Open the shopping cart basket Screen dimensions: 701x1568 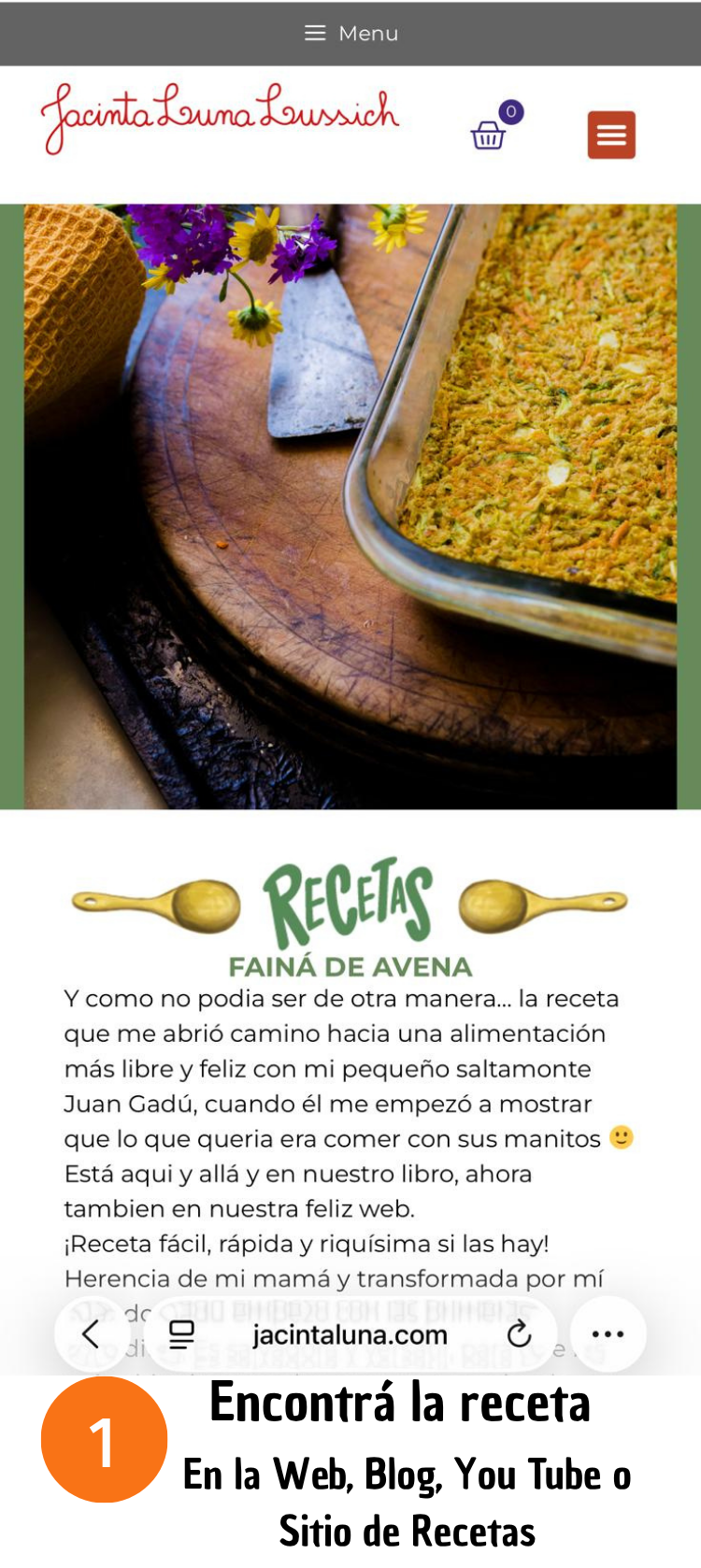488,135
